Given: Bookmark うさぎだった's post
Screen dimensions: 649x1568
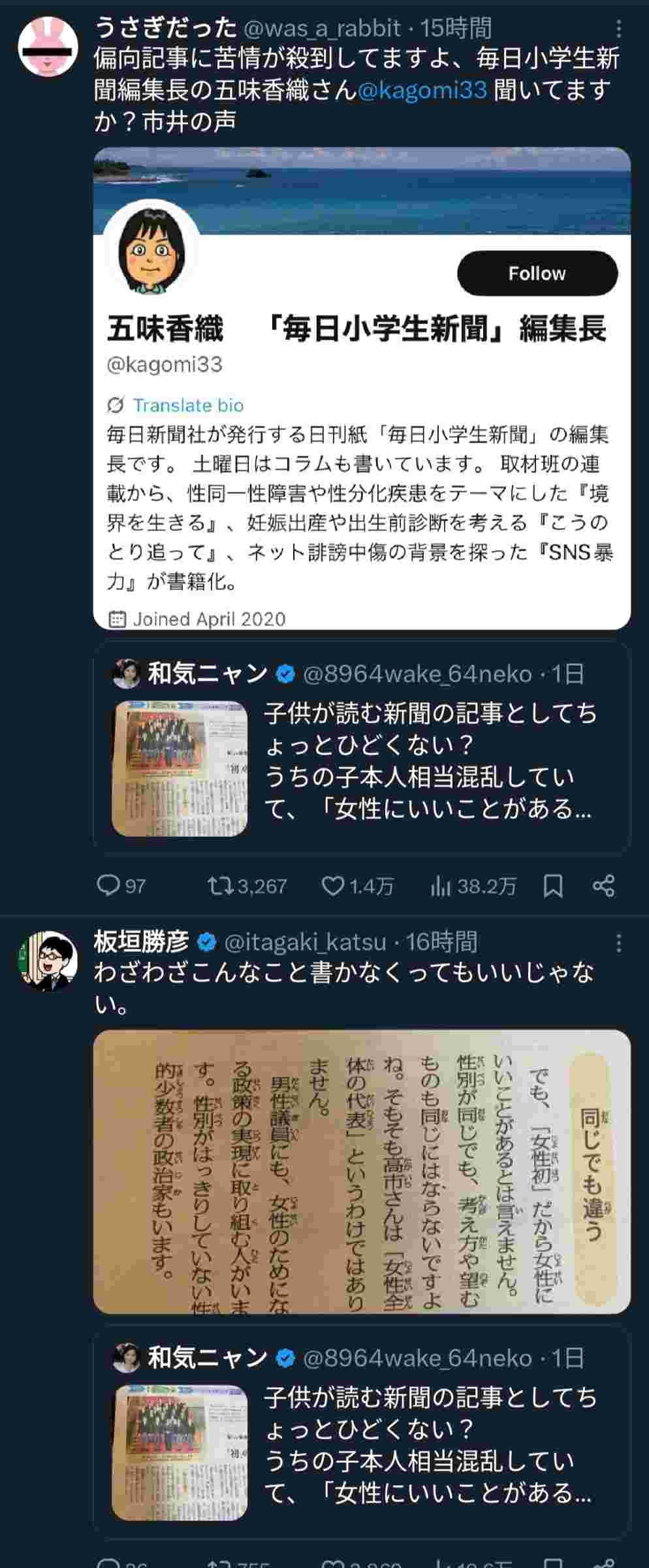Looking at the screenshot, I should [553, 886].
